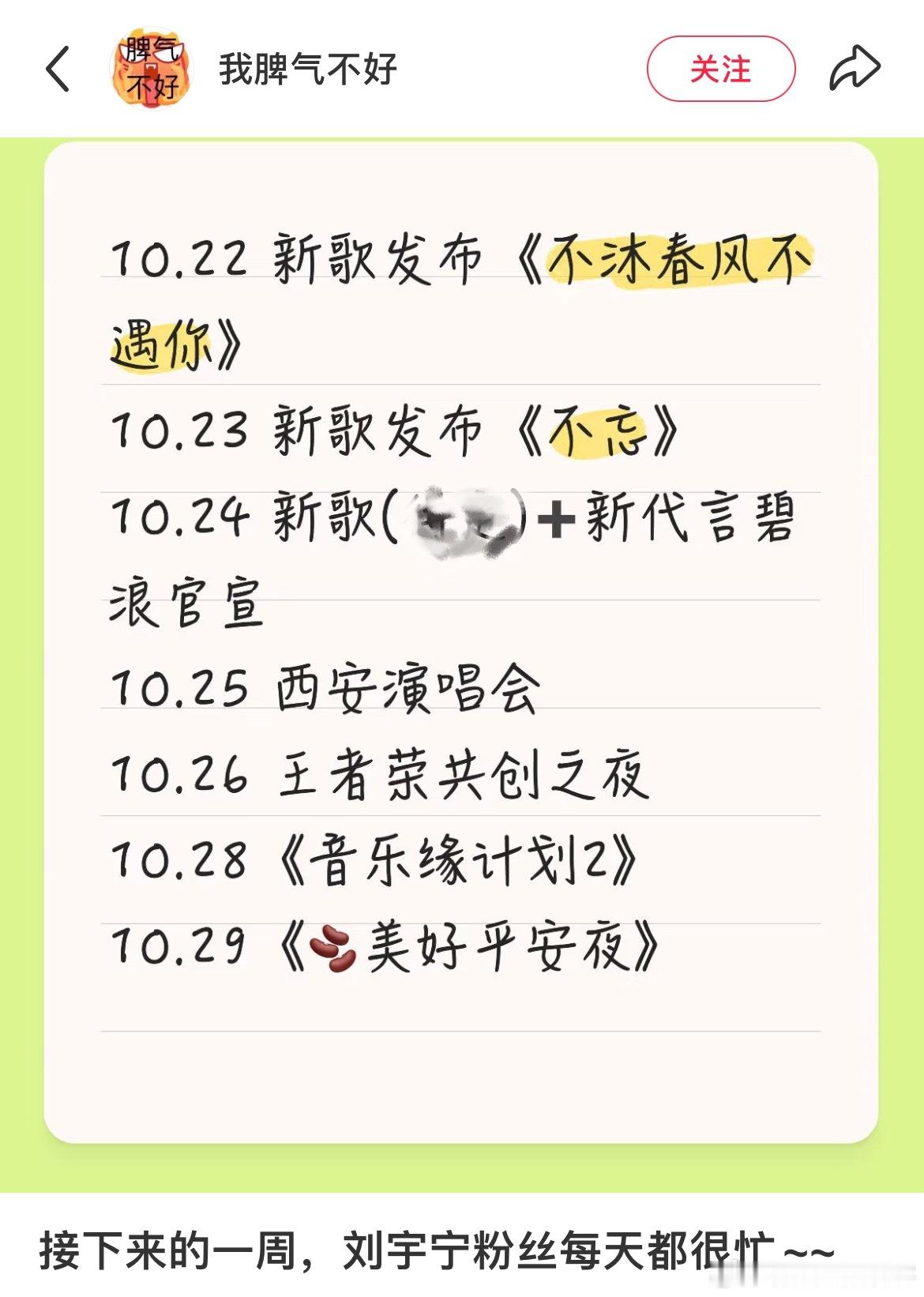Open 我脾气不好's profile avatar

[x=151, y=70]
